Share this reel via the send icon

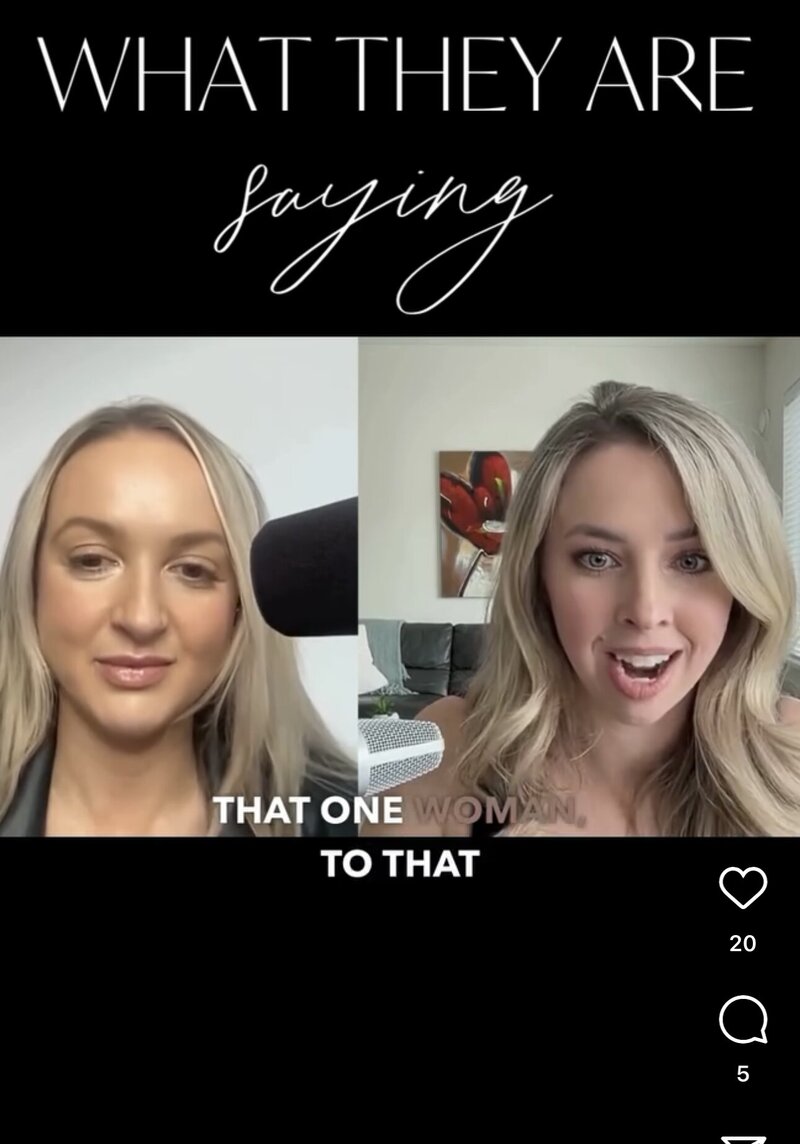pyautogui.click(x=742, y=1138)
